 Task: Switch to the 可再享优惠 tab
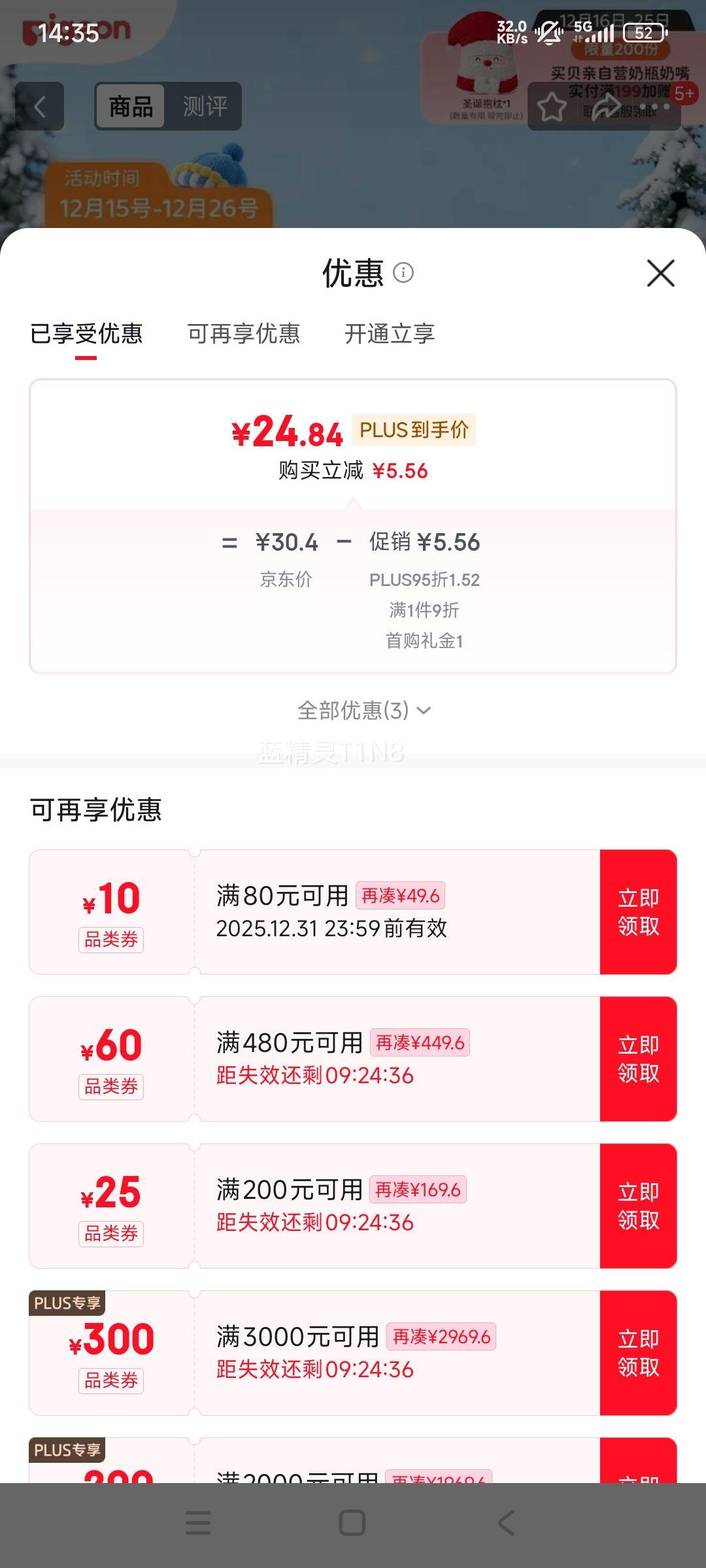point(245,334)
